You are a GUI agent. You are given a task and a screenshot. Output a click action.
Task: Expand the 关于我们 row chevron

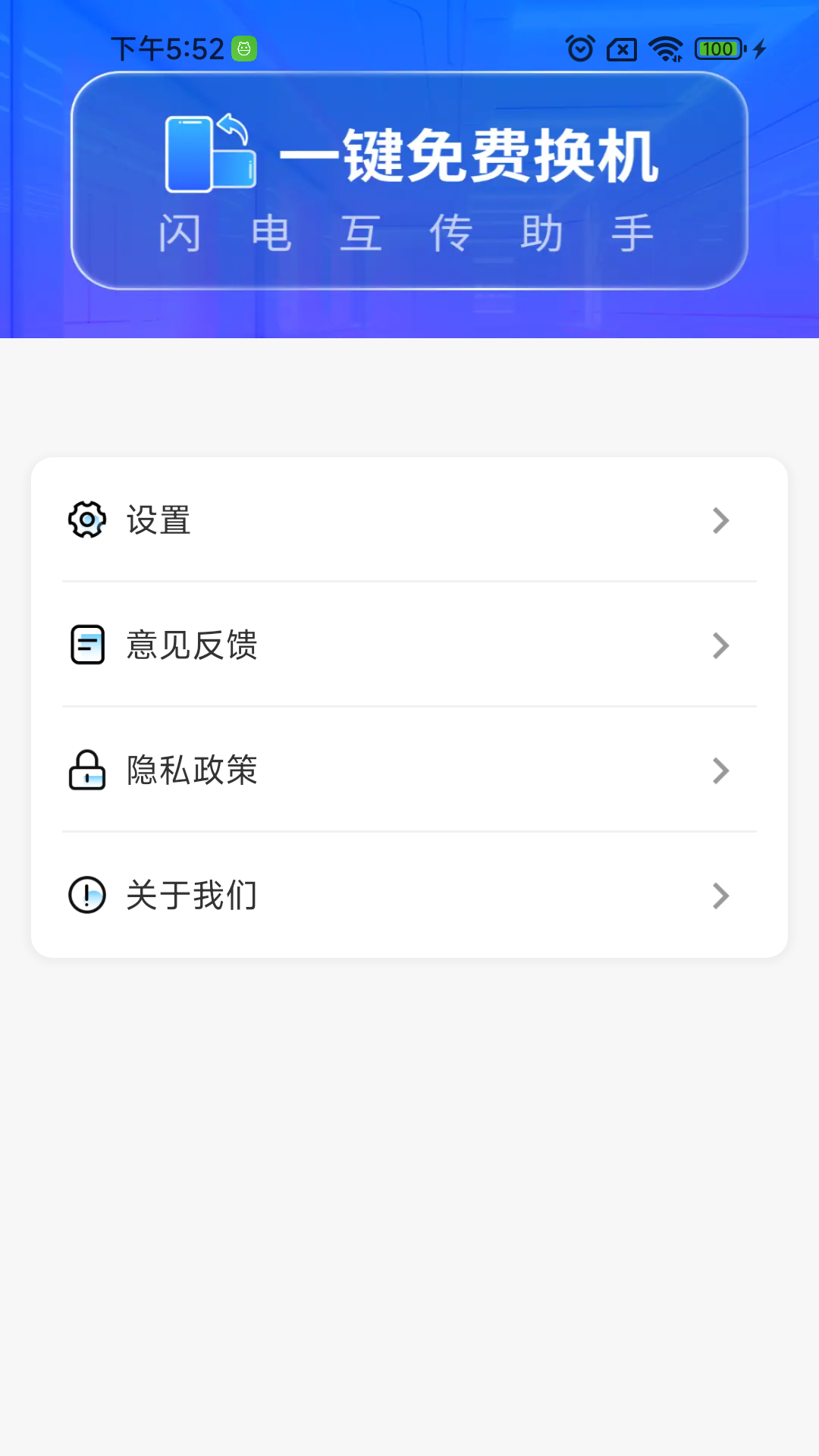pyautogui.click(x=720, y=896)
